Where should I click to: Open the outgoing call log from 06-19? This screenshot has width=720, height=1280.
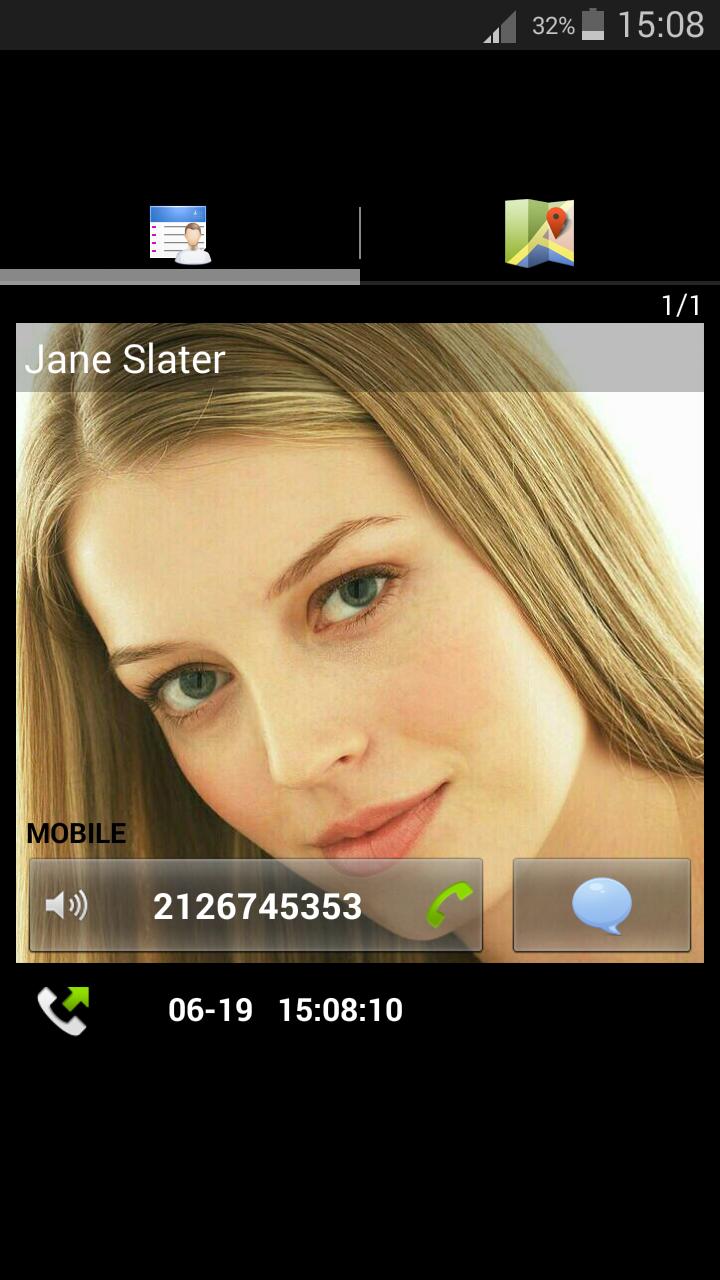click(285, 1010)
